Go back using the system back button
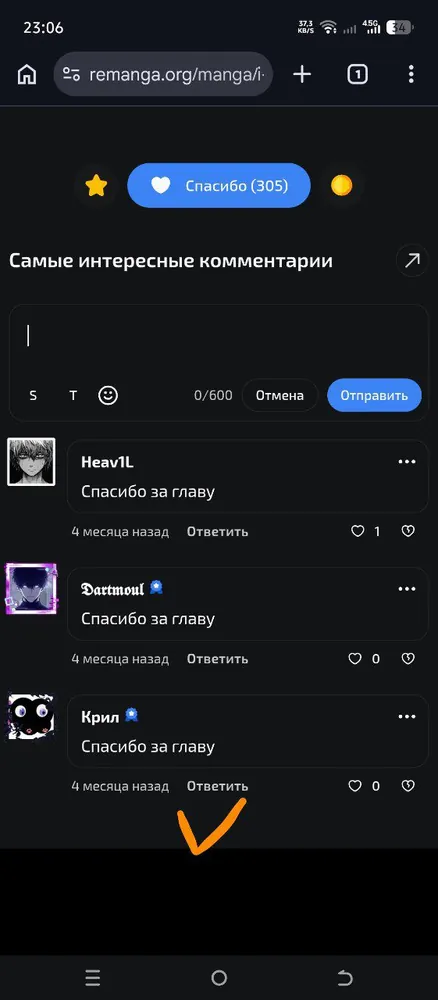438x1000 pixels. coord(345,977)
